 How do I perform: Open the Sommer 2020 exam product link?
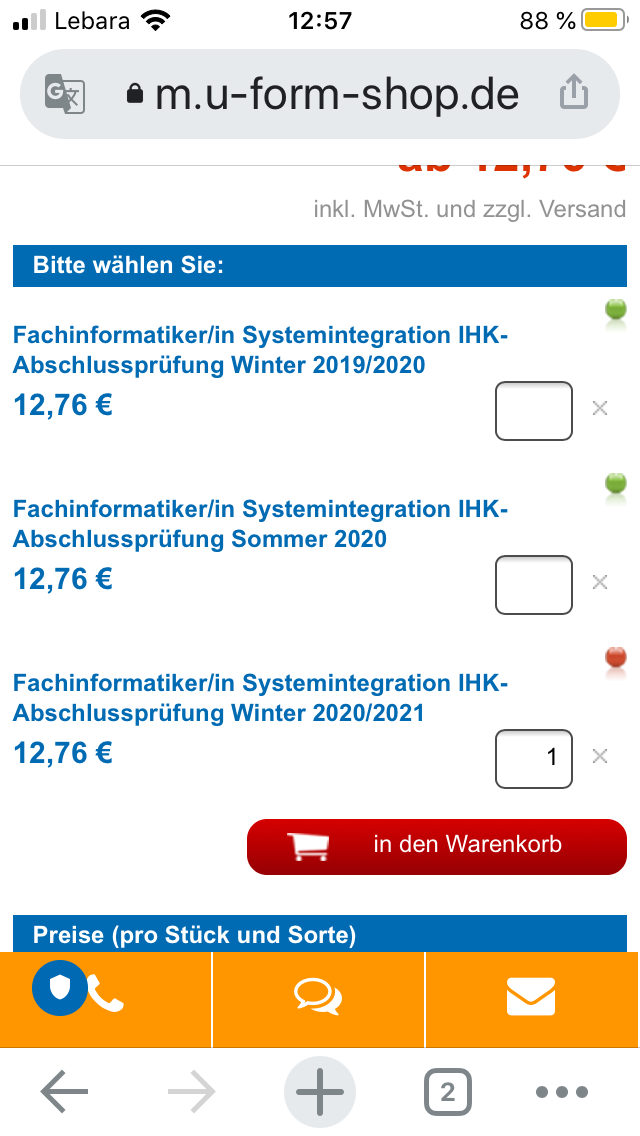[261, 524]
